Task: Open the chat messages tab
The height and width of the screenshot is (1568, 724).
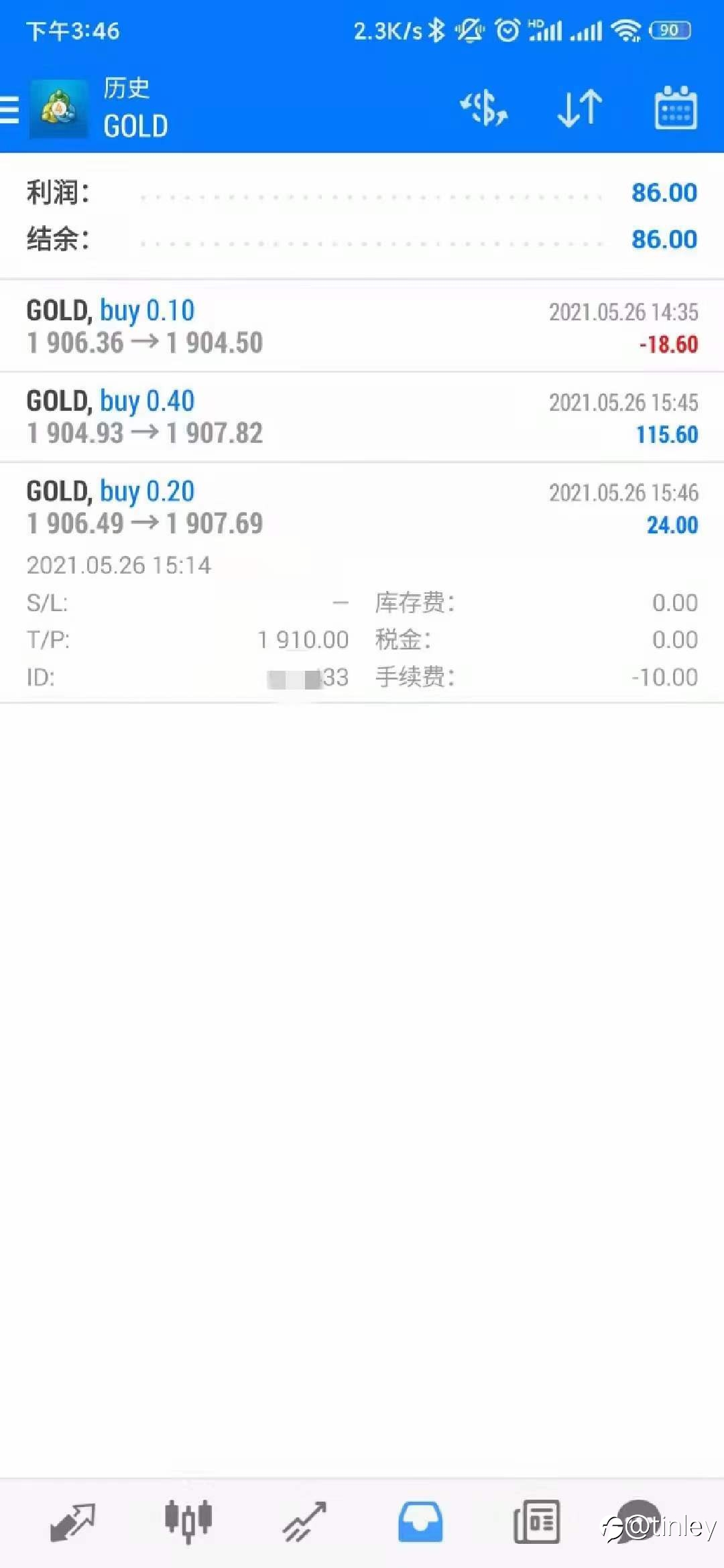Action: (637, 1521)
